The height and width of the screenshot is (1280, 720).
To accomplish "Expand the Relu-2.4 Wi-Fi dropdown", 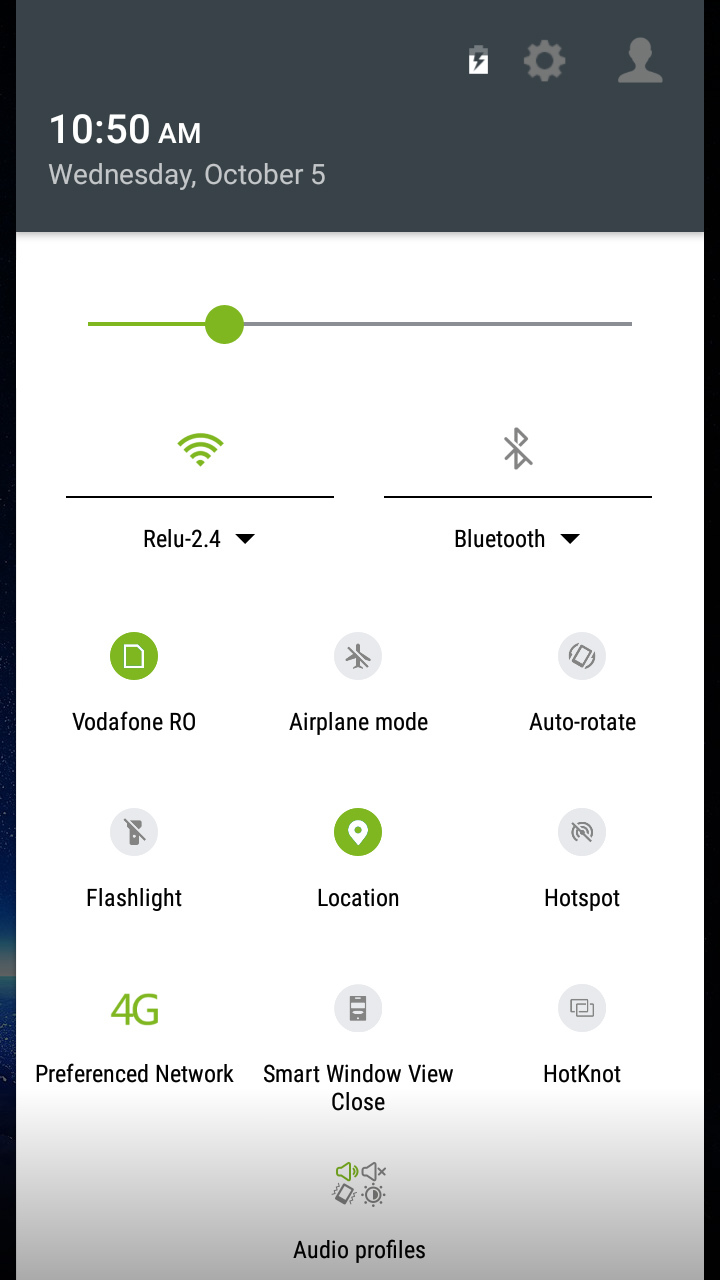I will click(x=200, y=539).
